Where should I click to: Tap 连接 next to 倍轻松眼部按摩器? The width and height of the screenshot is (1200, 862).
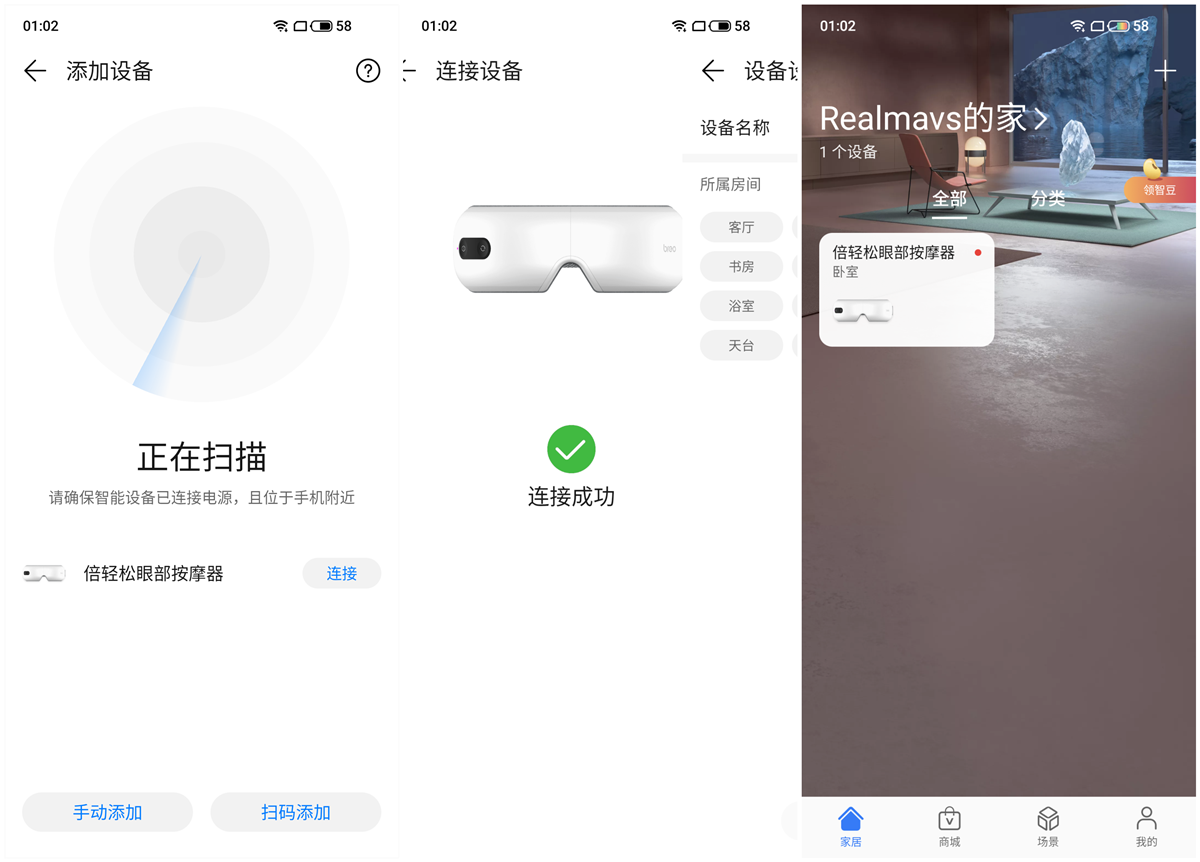coord(341,573)
